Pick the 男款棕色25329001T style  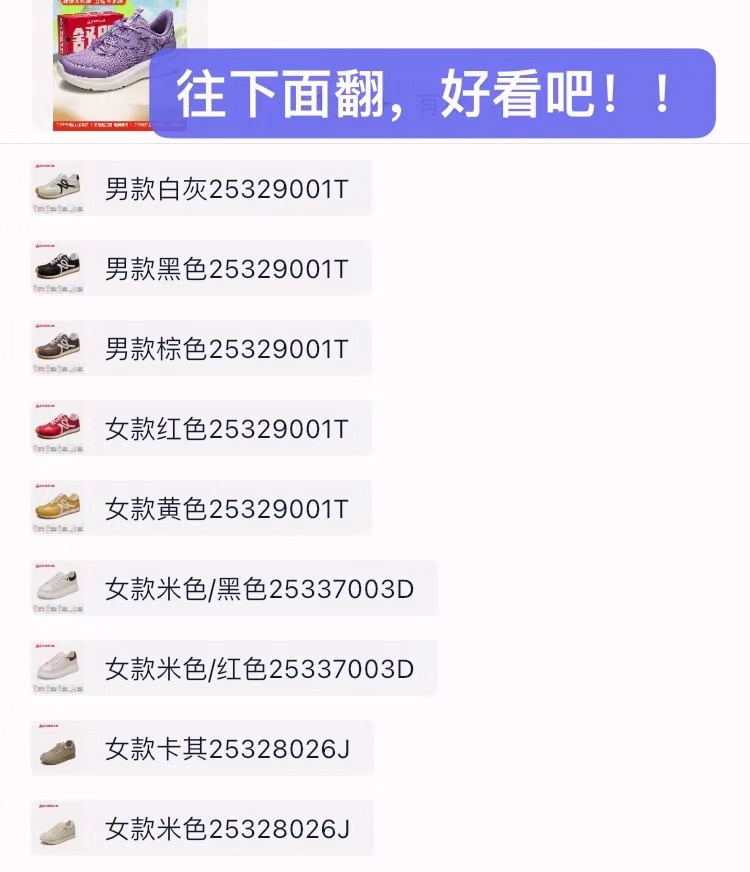click(x=201, y=348)
